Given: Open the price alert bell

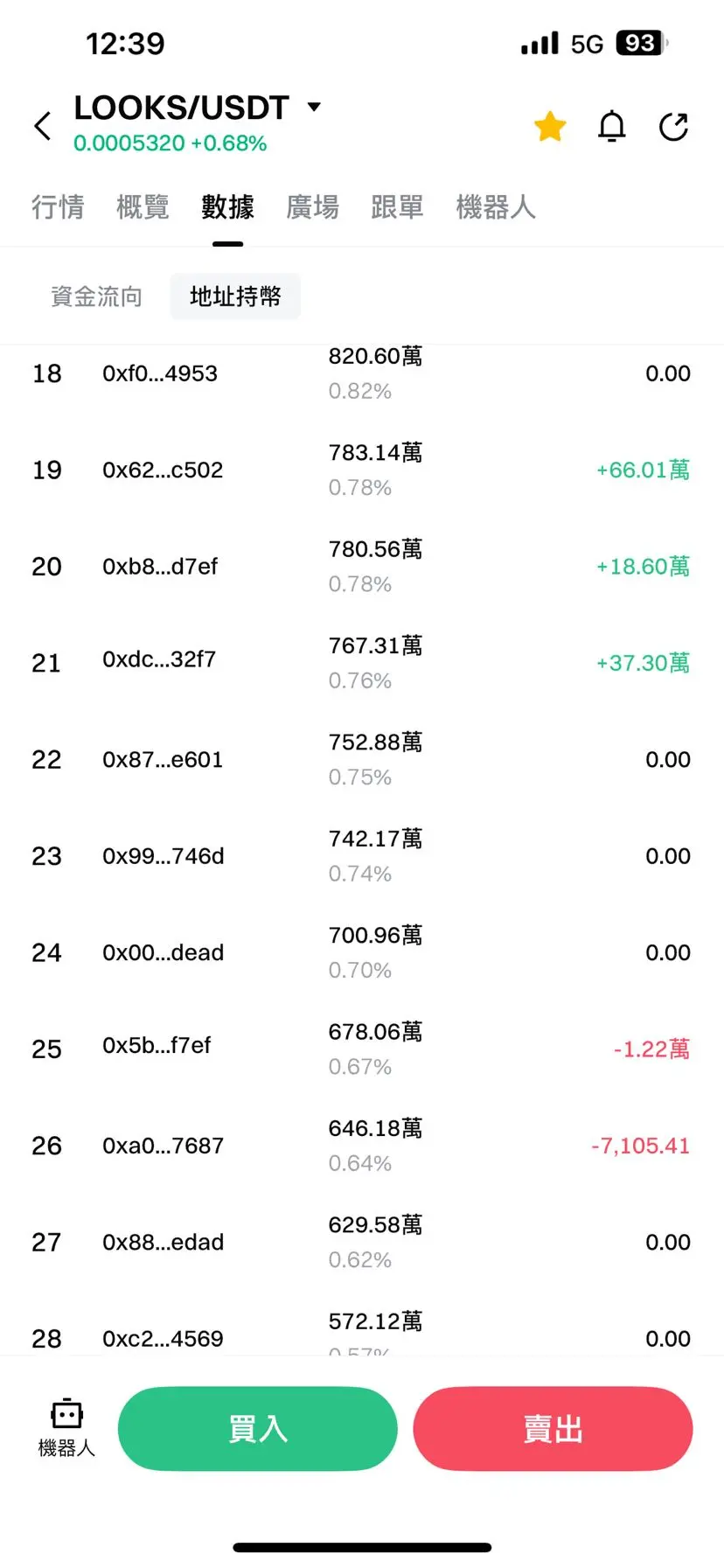Looking at the screenshot, I should [612, 127].
